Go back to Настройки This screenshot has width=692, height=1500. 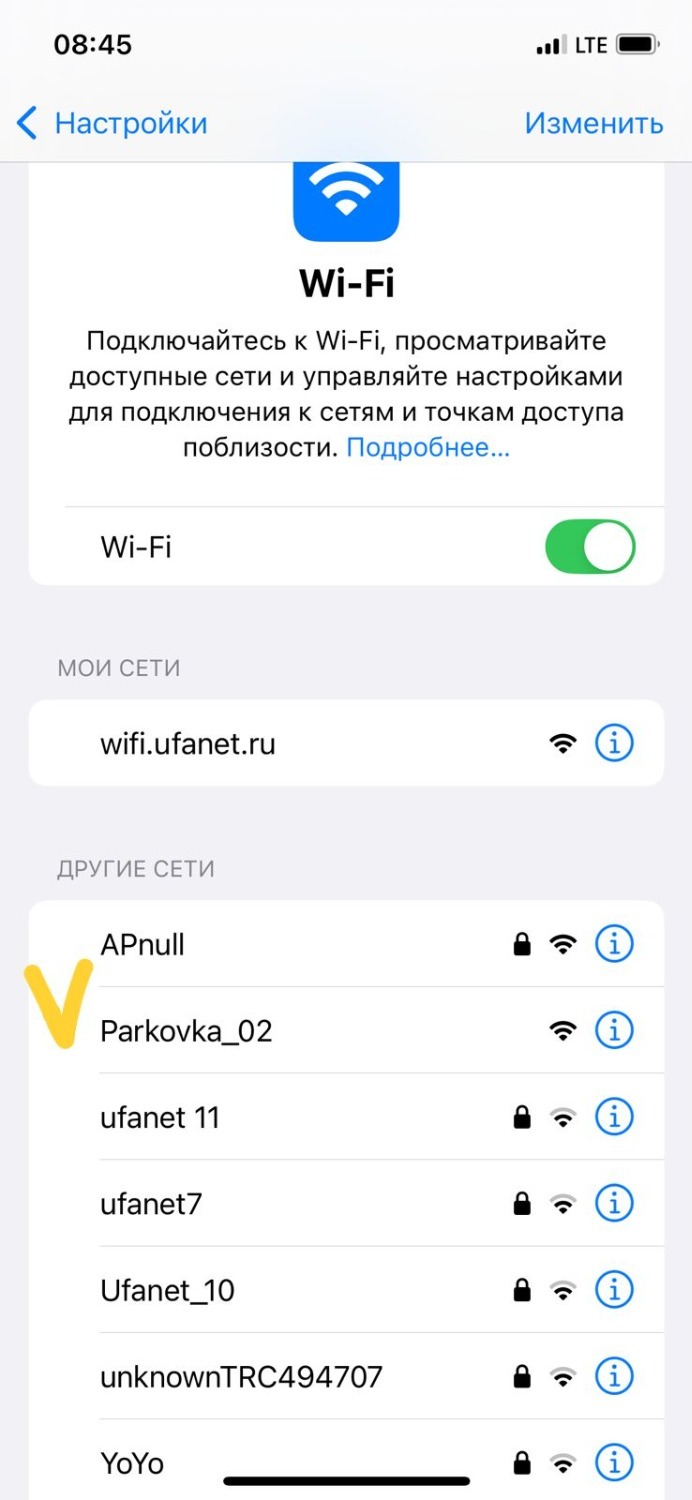point(112,124)
